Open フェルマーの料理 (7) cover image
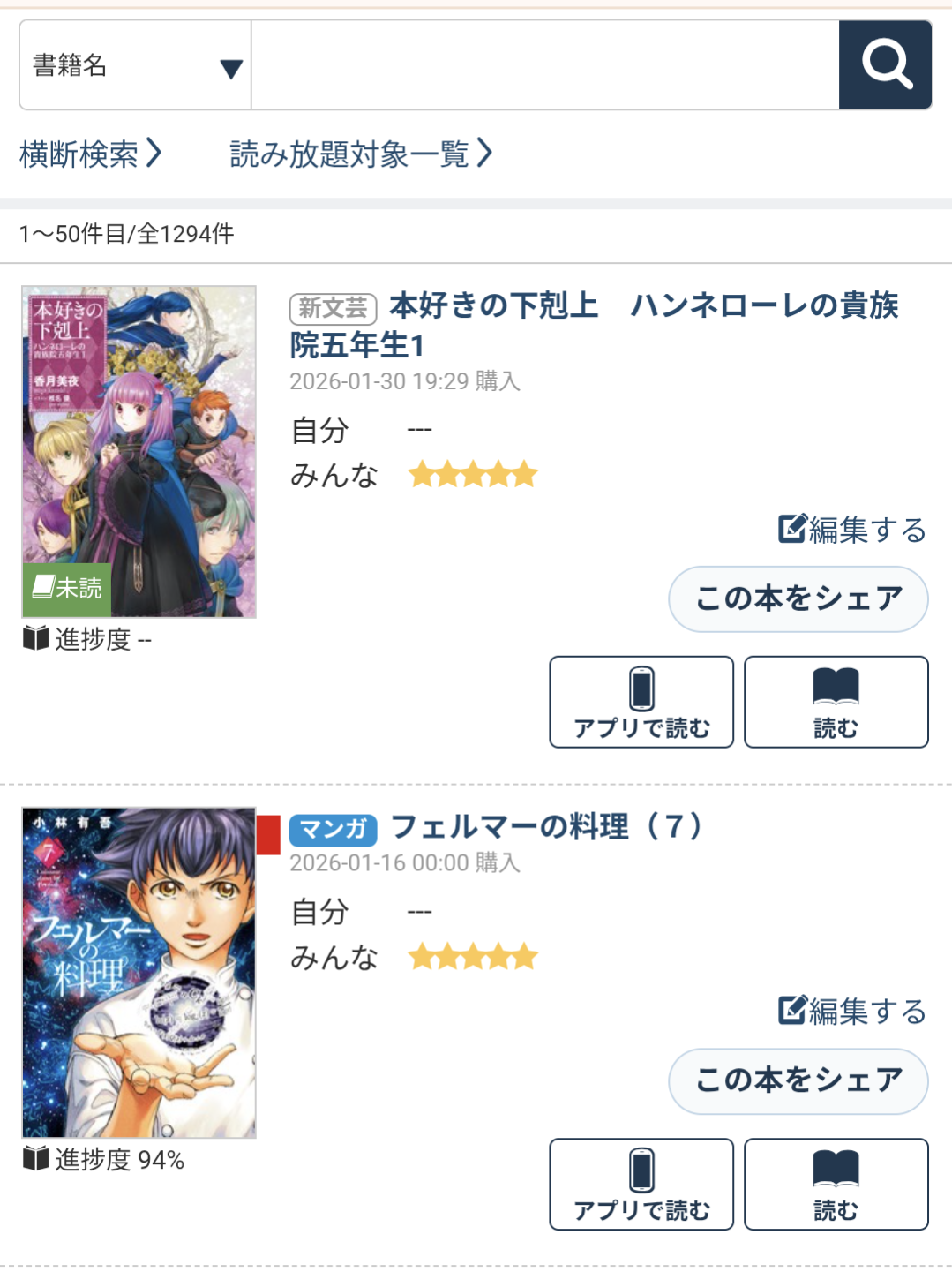This screenshot has width=952, height=1287. tap(139, 972)
